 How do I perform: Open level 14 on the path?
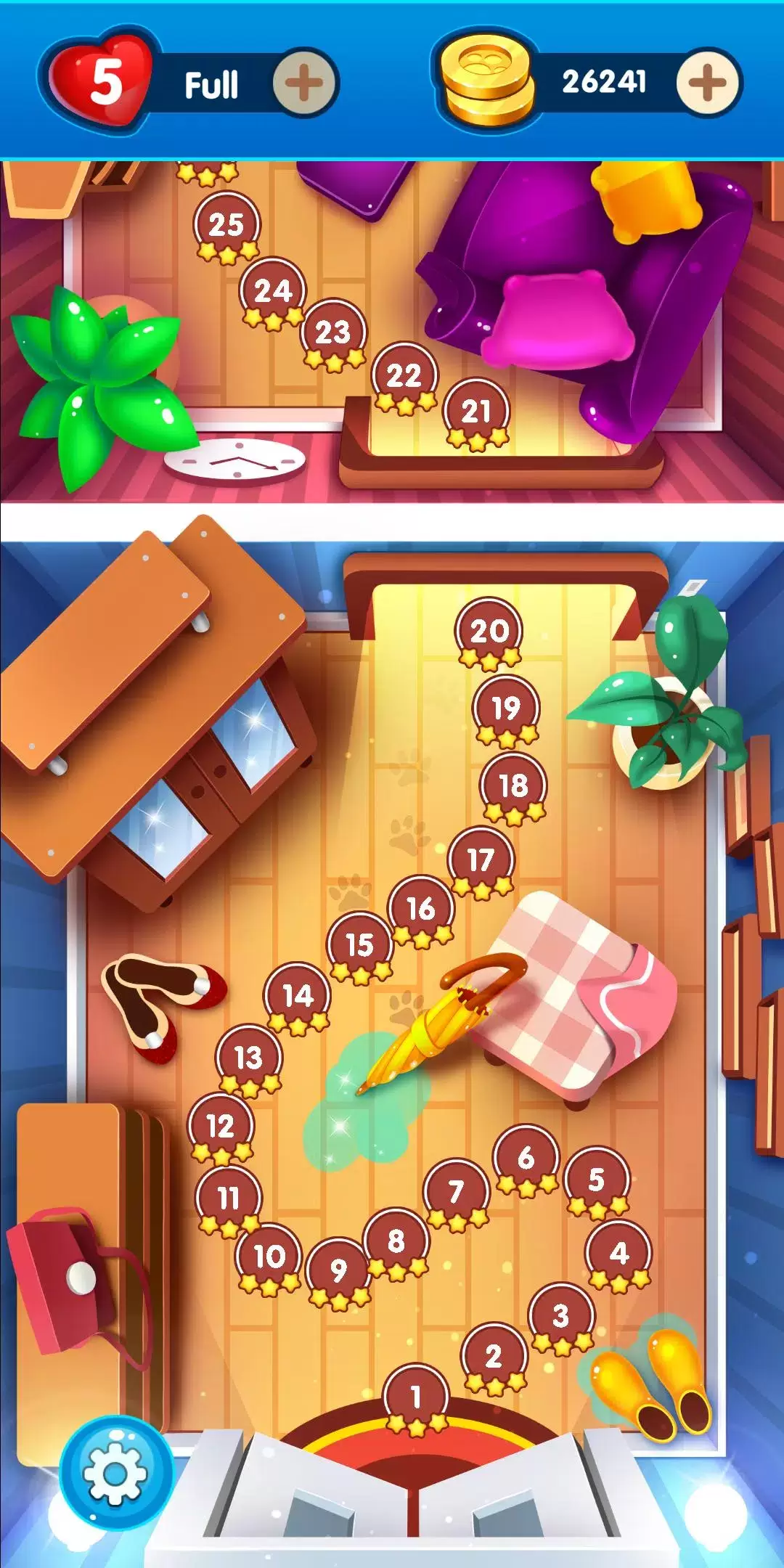point(298,995)
